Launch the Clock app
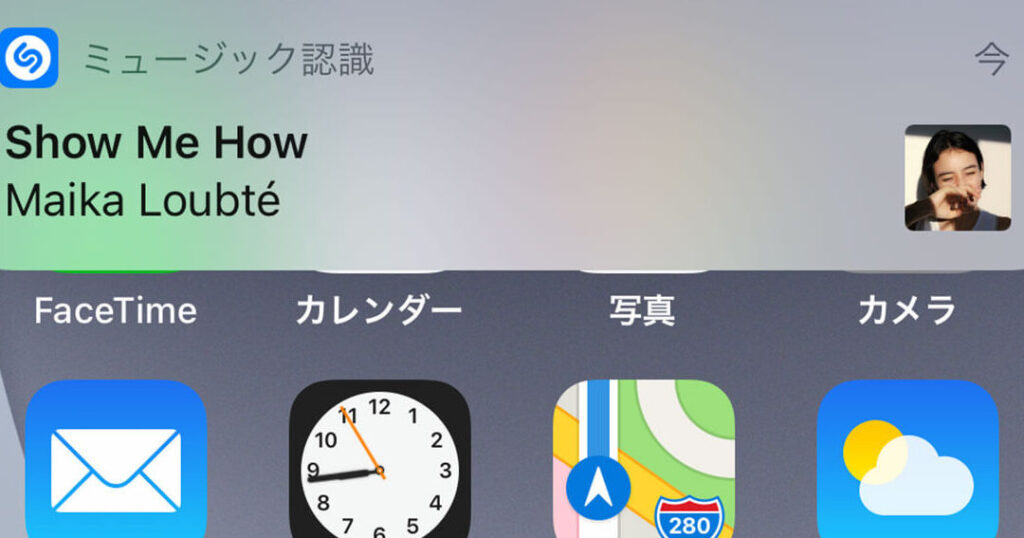This screenshot has width=1024, height=538. click(x=380, y=462)
